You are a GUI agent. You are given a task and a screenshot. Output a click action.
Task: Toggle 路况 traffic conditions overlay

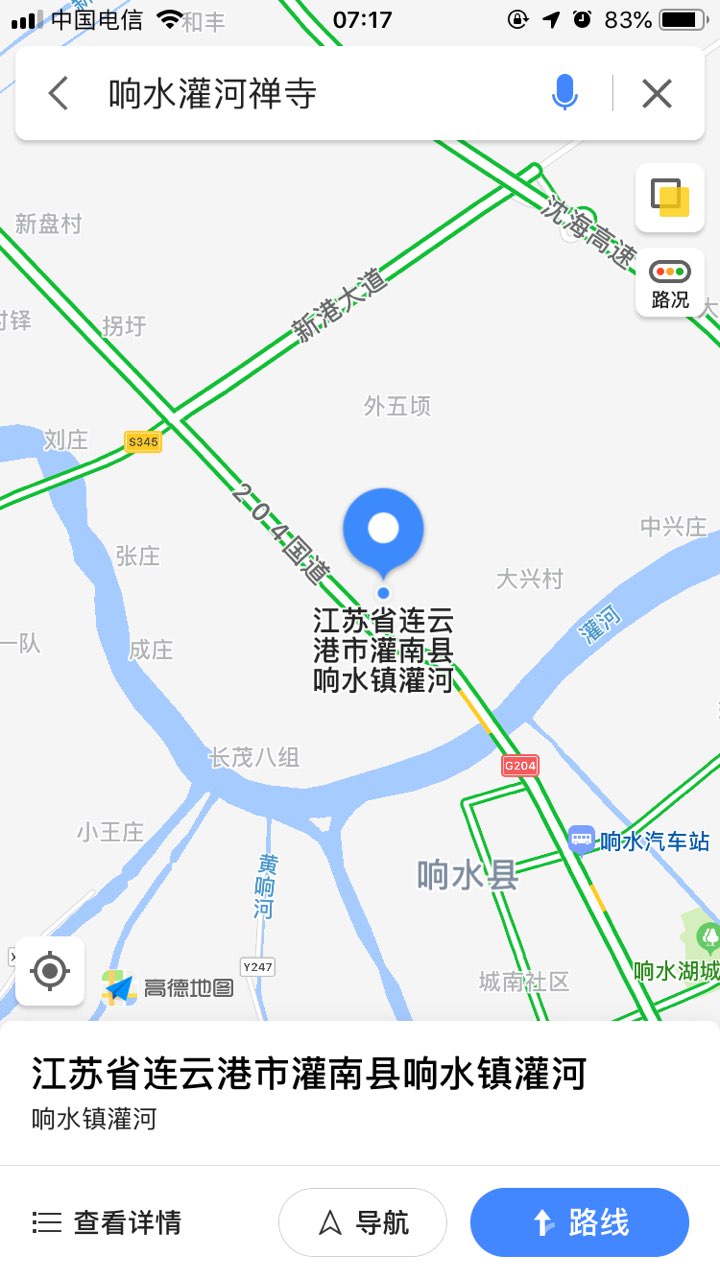point(670,283)
